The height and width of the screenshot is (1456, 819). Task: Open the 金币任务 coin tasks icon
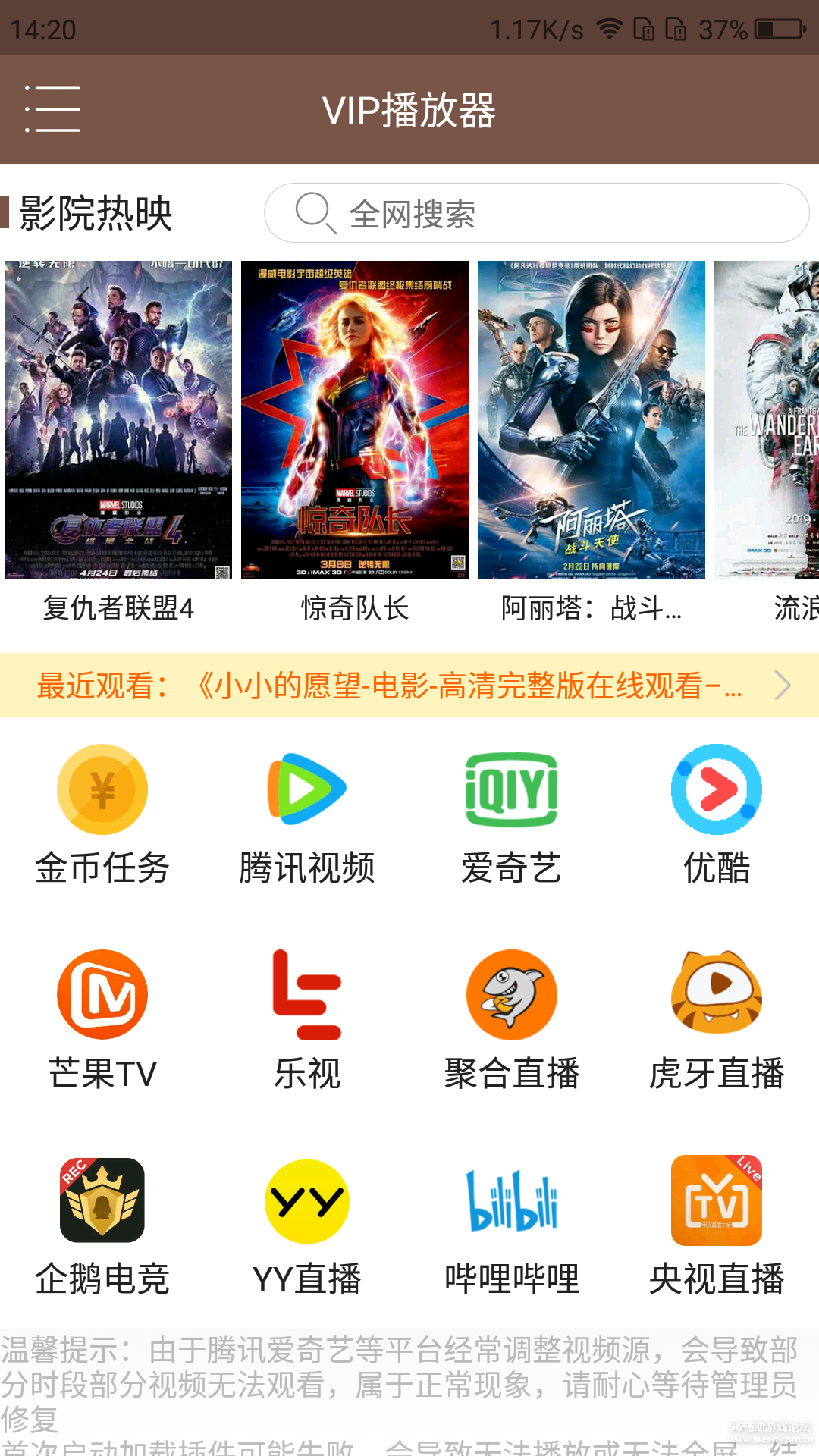102,789
